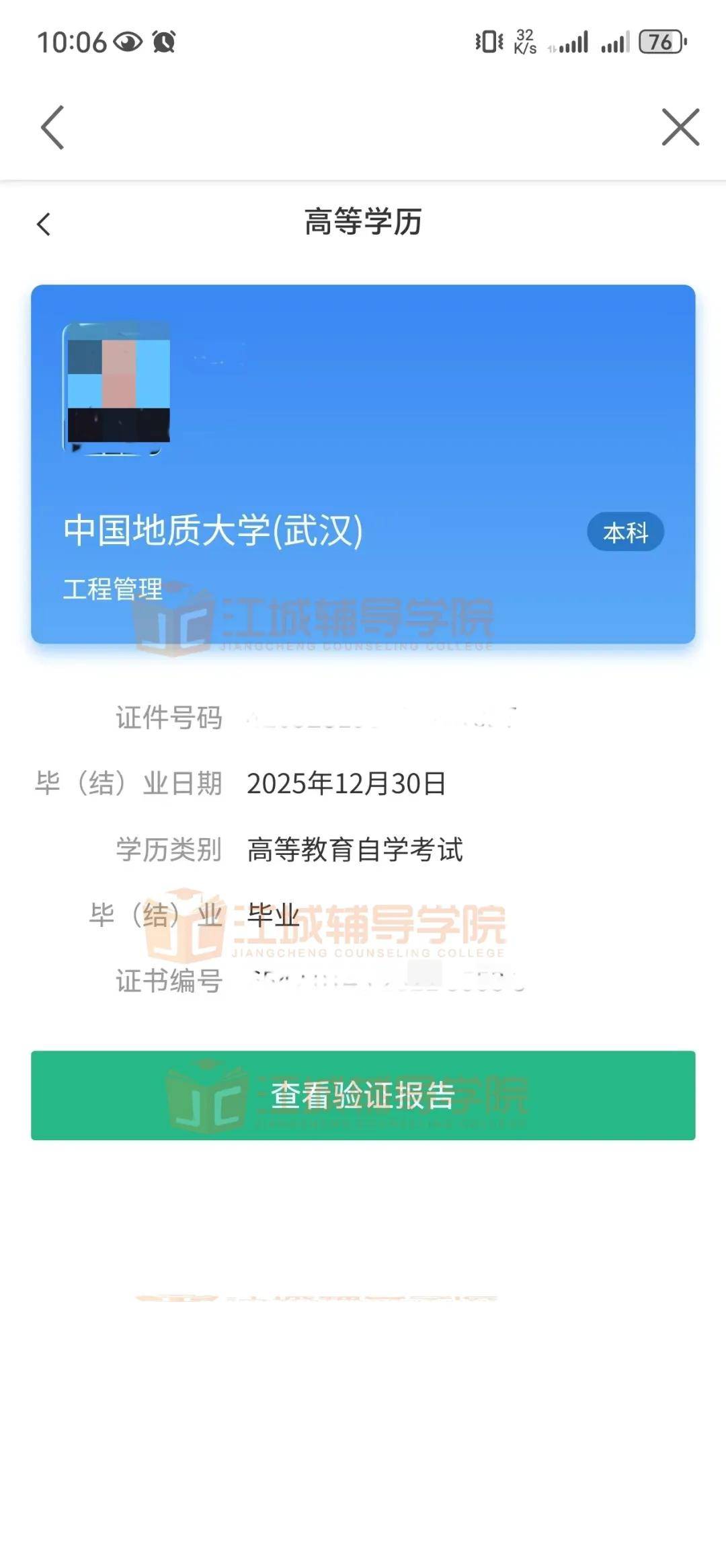This screenshot has width=726, height=1568.
Task: Close the page with the X icon
Action: (680, 127)
